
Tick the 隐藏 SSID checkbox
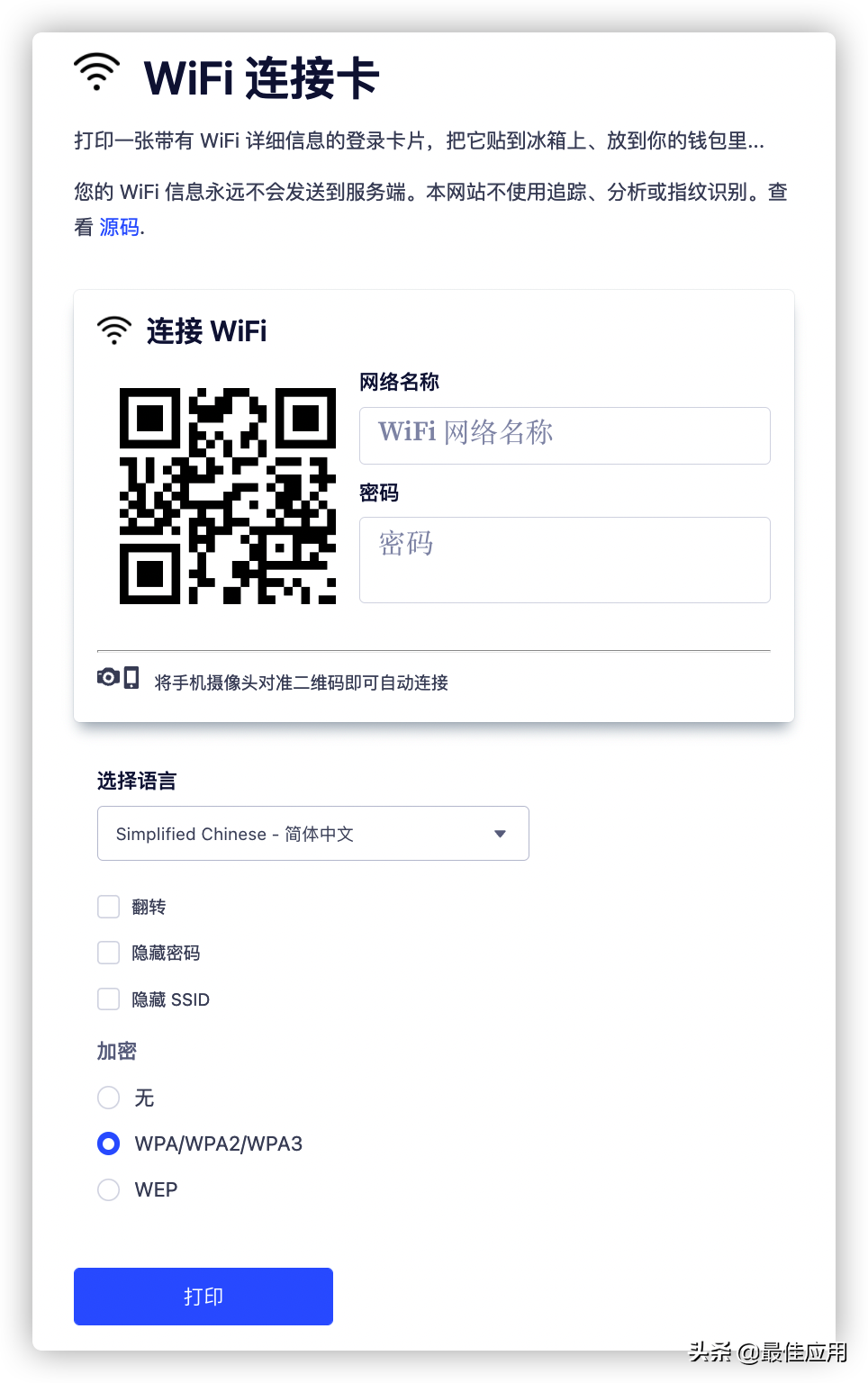pos(109,999)
